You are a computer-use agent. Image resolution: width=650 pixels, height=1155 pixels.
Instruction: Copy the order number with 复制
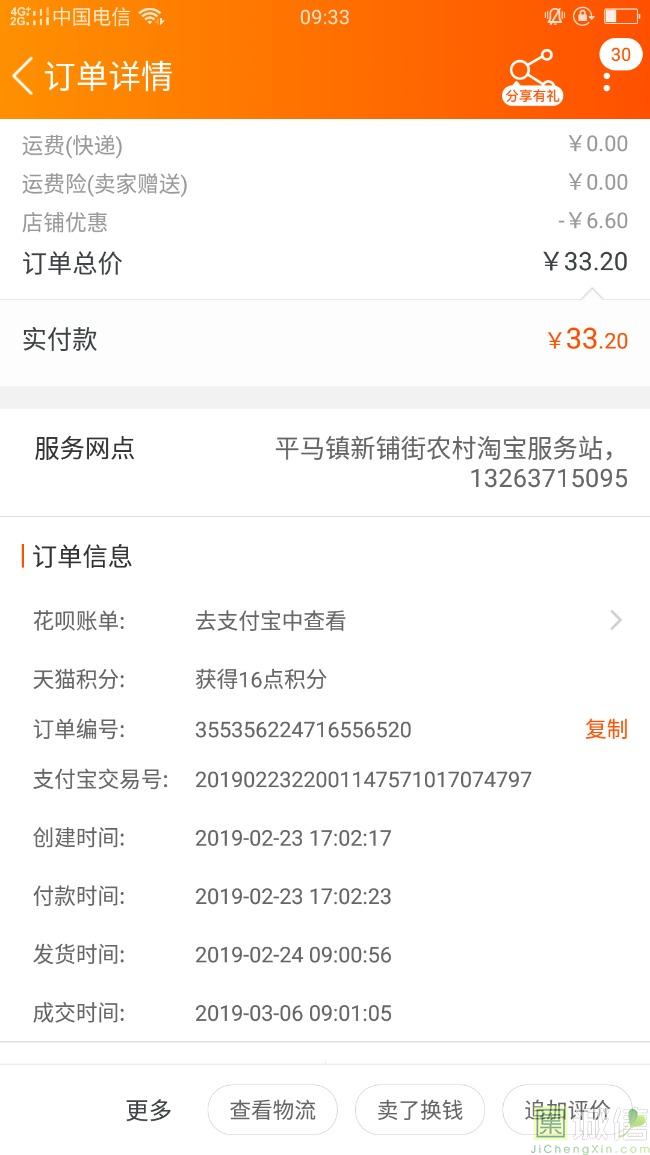coord(606,730)
